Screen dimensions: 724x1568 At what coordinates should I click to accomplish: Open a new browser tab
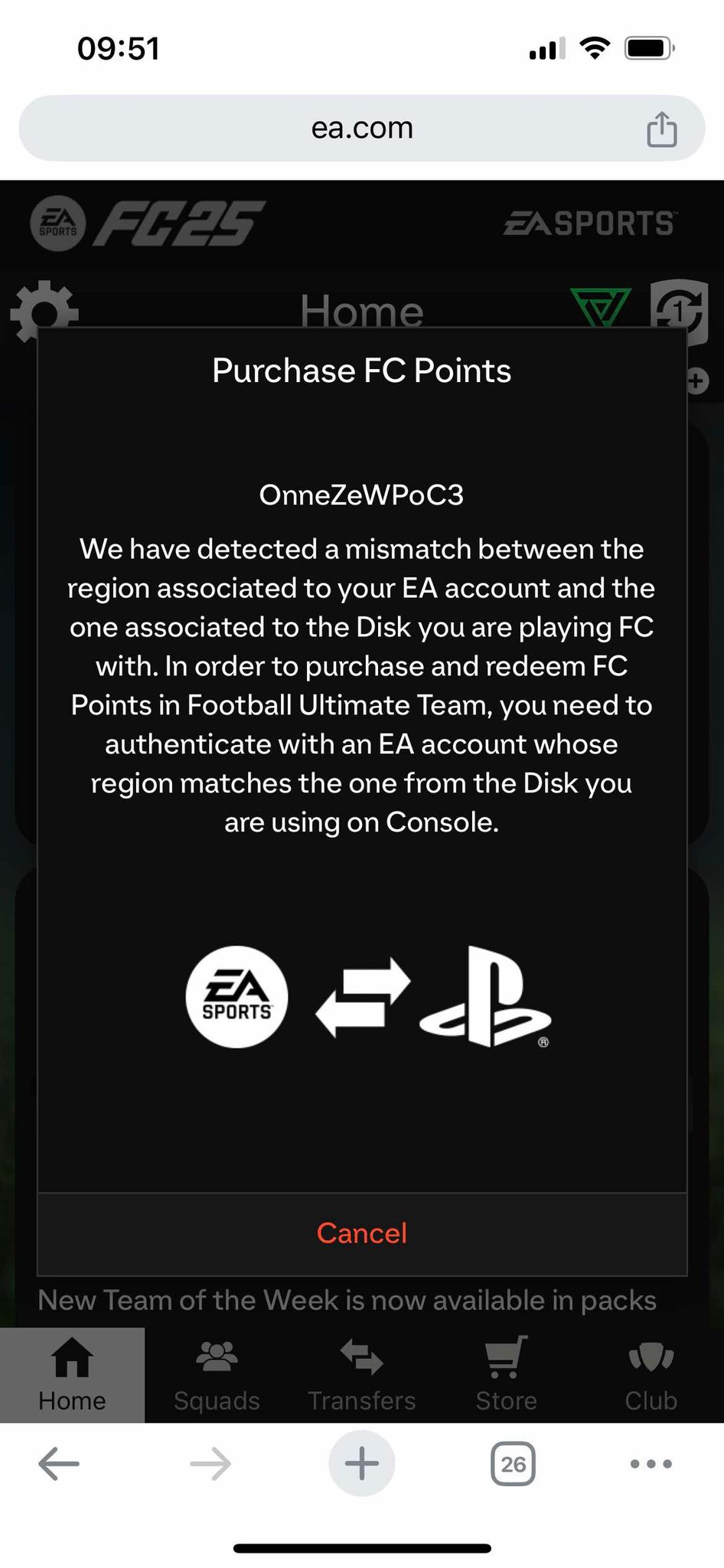tap(362, 1463)
